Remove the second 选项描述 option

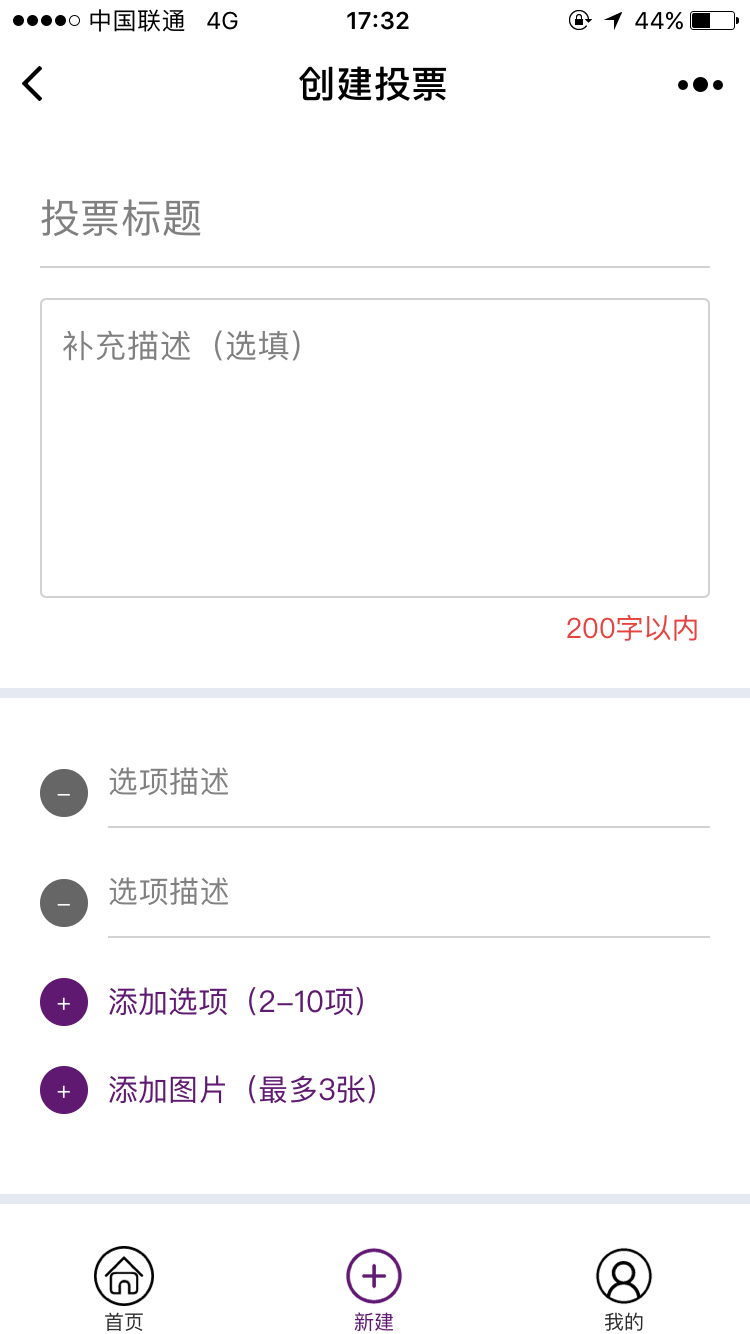pyautogui.click(x=64, y=903)
